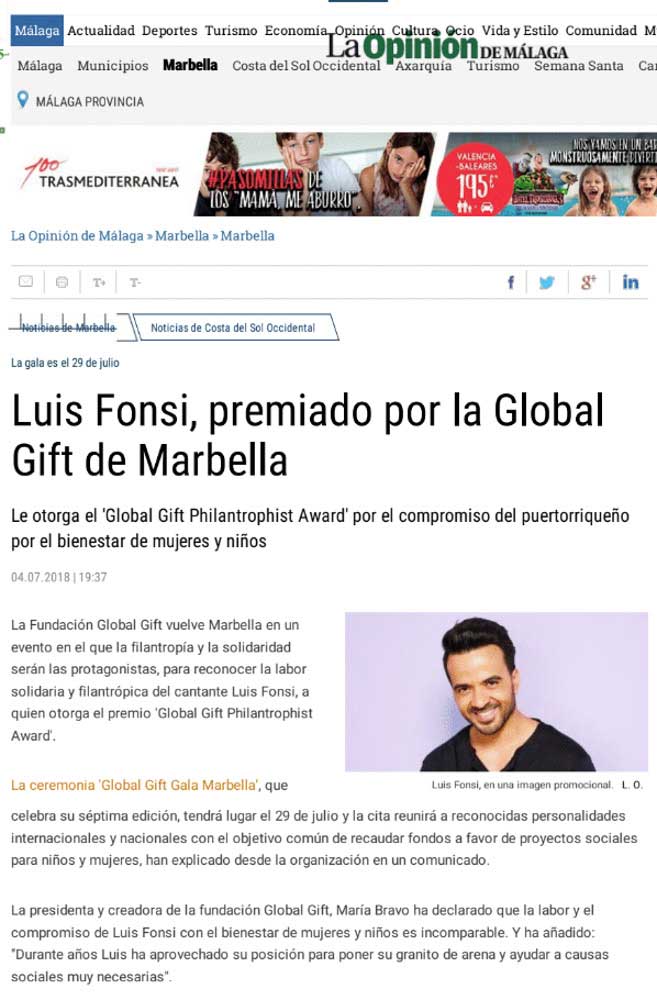Share the article on LinkedIn
Viewport: 657px width, 1000px height.
point(630,283)
